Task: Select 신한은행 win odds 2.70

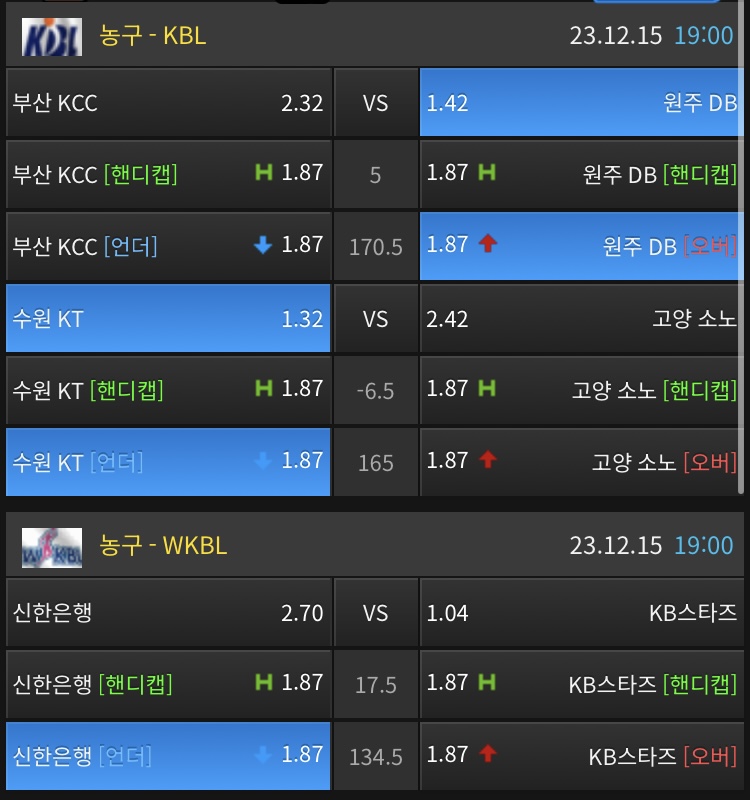Action: [168, 612]
